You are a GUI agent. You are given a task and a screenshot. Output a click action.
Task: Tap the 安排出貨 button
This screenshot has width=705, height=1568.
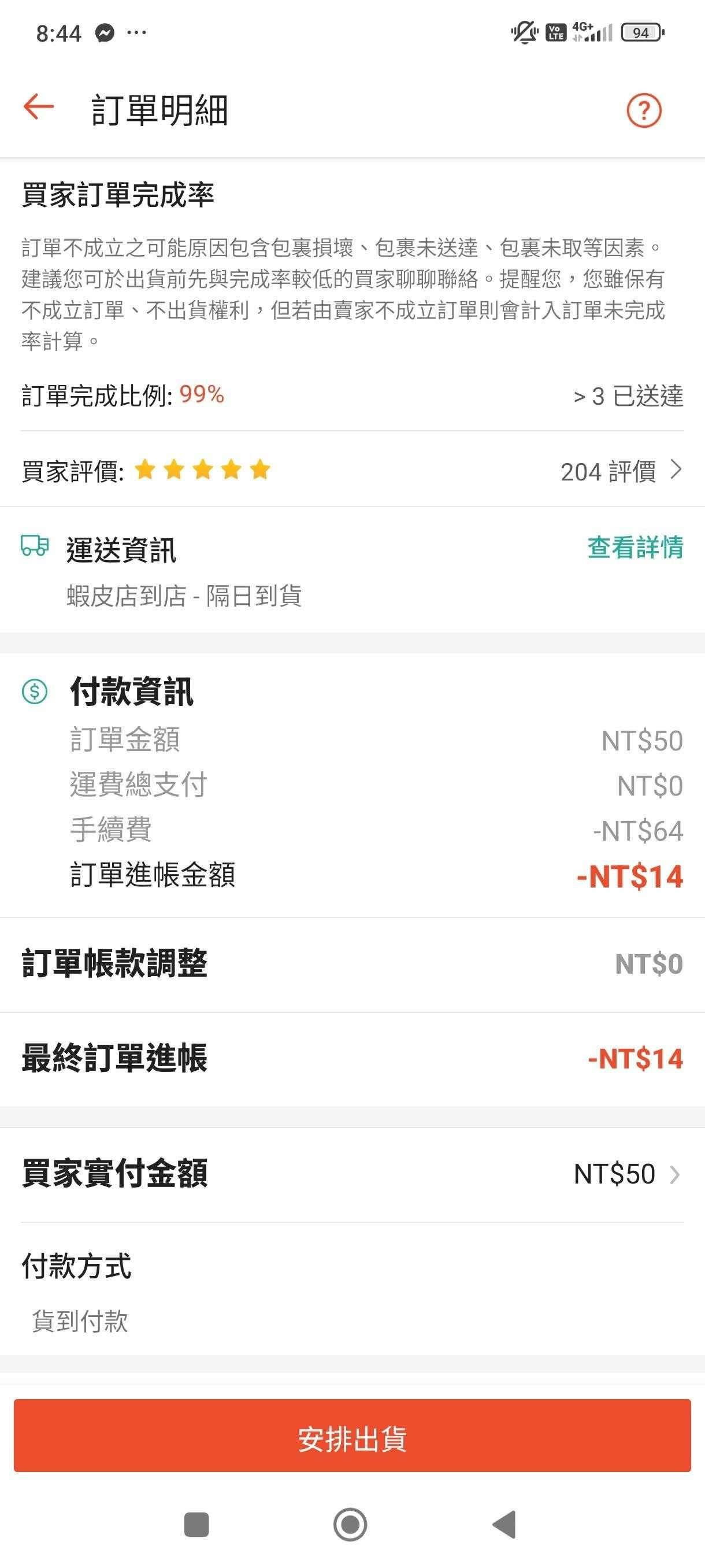pos(352,1440)
